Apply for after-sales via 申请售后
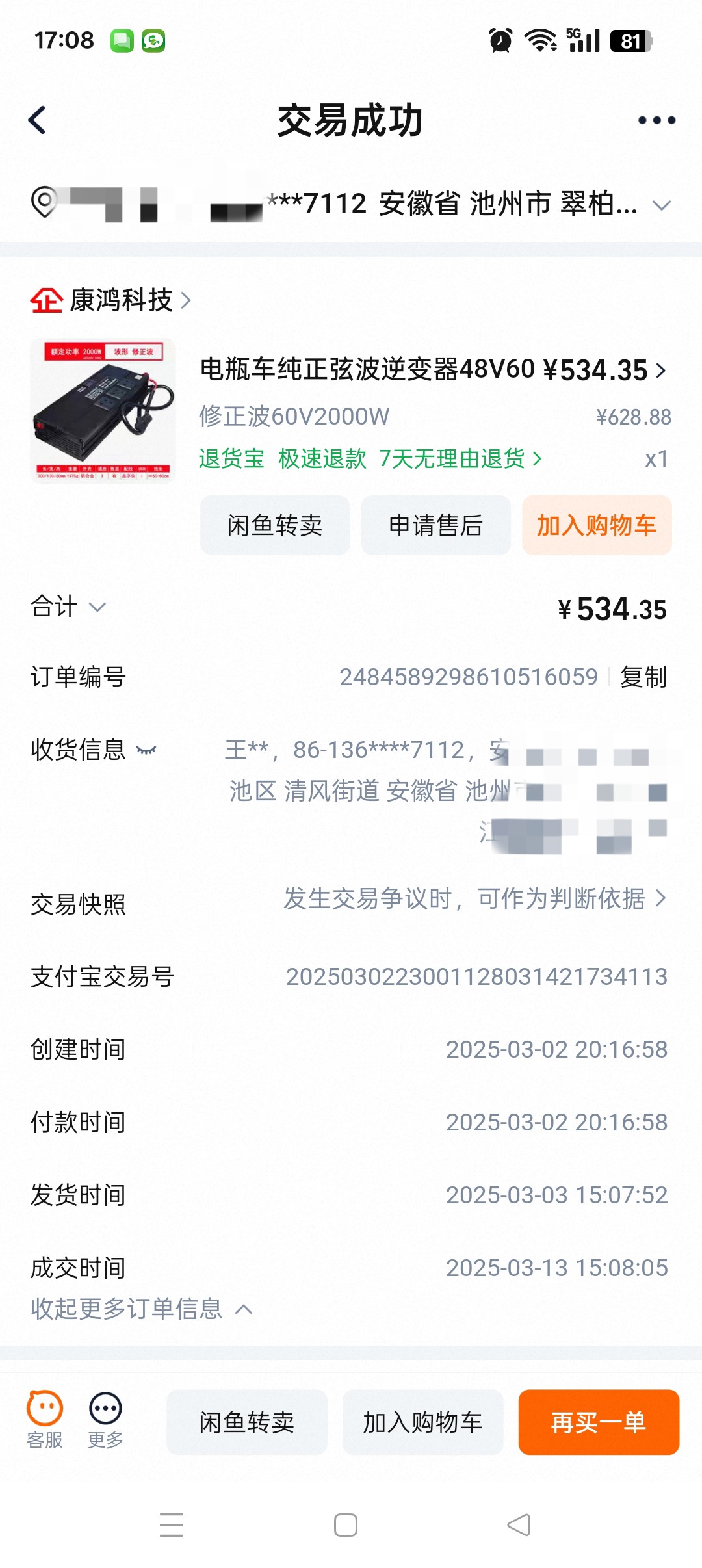 click(435, 525)
